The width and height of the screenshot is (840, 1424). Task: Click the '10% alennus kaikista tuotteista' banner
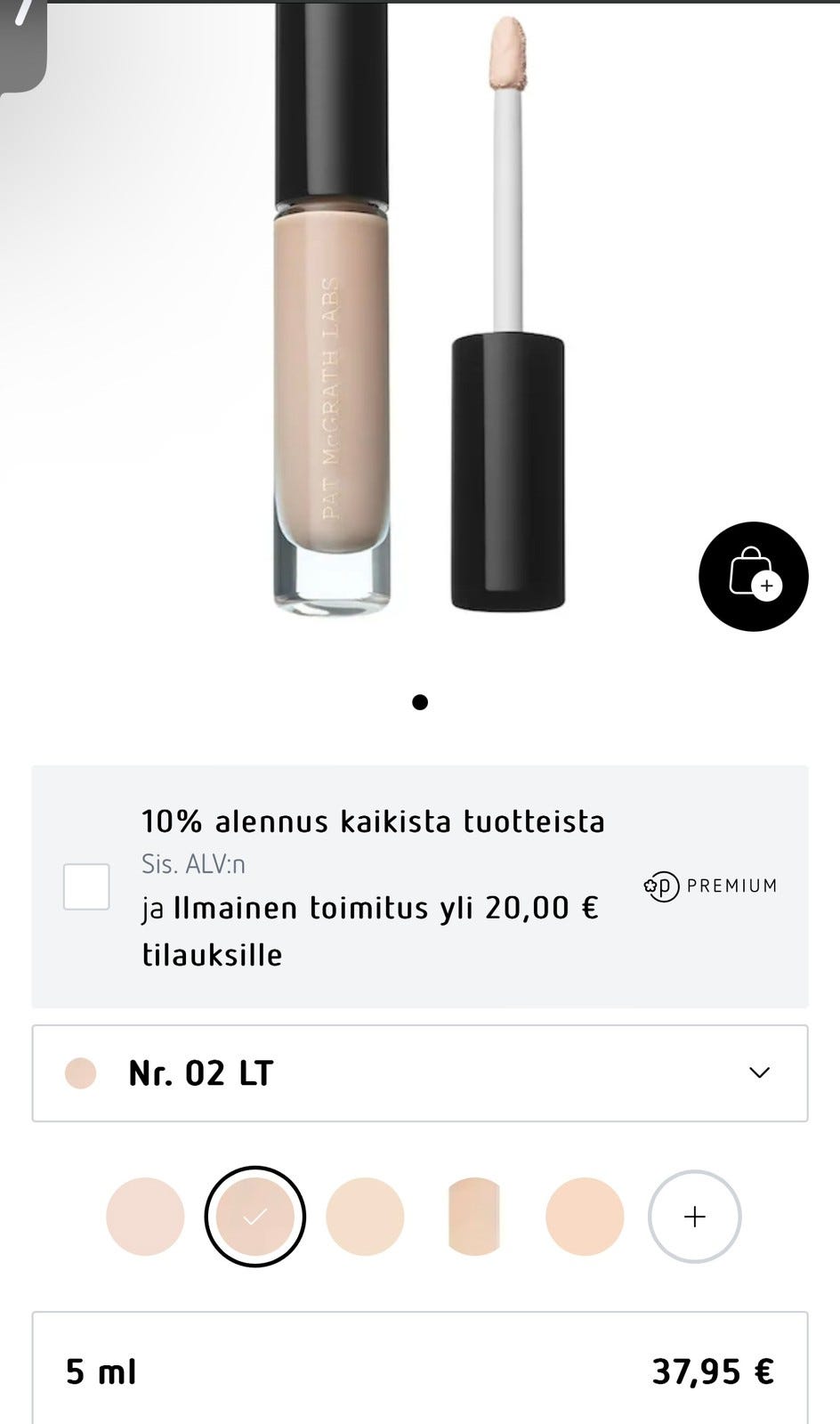[x=374, y=821]
